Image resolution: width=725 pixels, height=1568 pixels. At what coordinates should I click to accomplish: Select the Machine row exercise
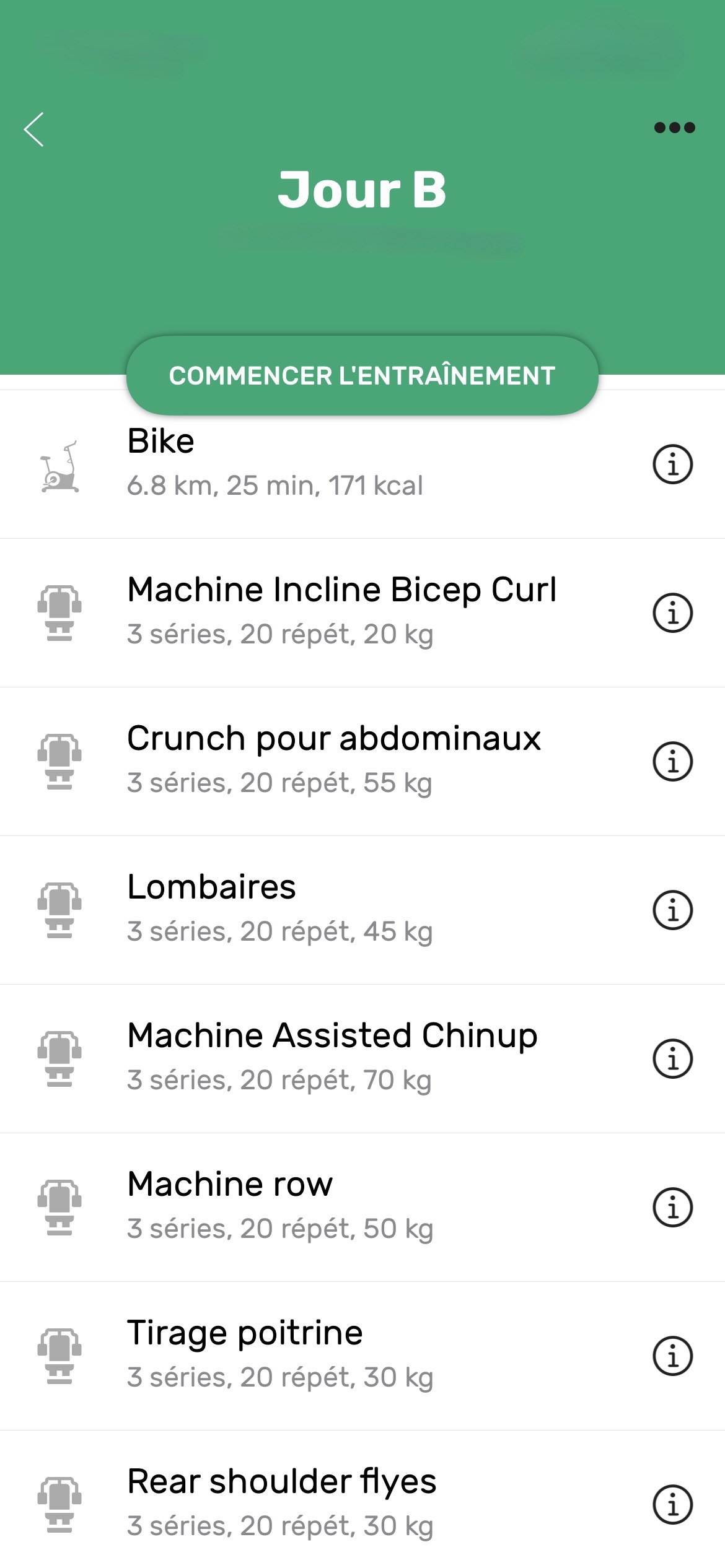279,1206
